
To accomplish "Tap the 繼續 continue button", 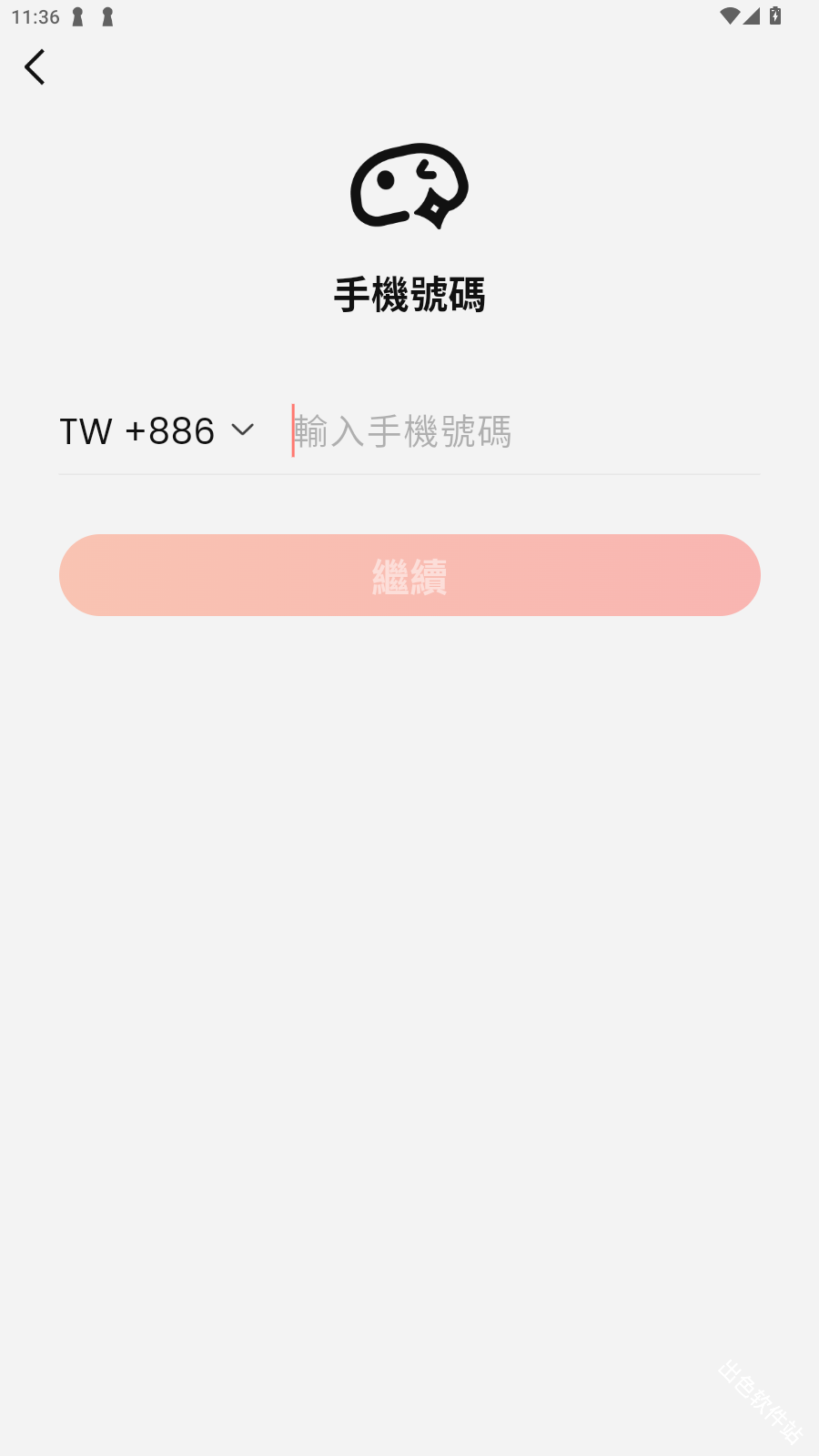I will (x=409, y=575).
